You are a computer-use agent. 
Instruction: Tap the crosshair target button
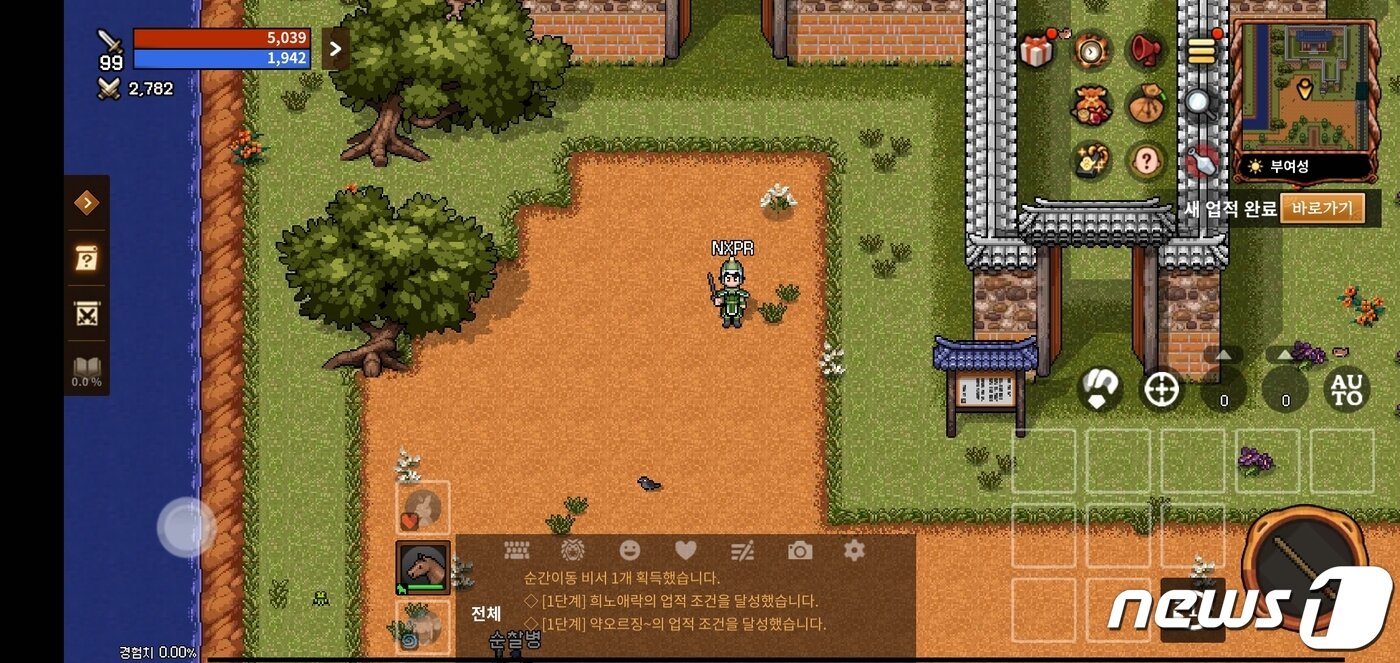coord(1162,390)
